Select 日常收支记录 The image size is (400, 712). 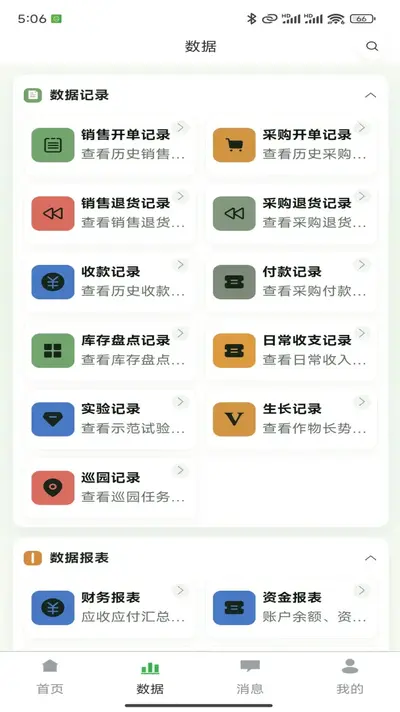click(291, 351)
